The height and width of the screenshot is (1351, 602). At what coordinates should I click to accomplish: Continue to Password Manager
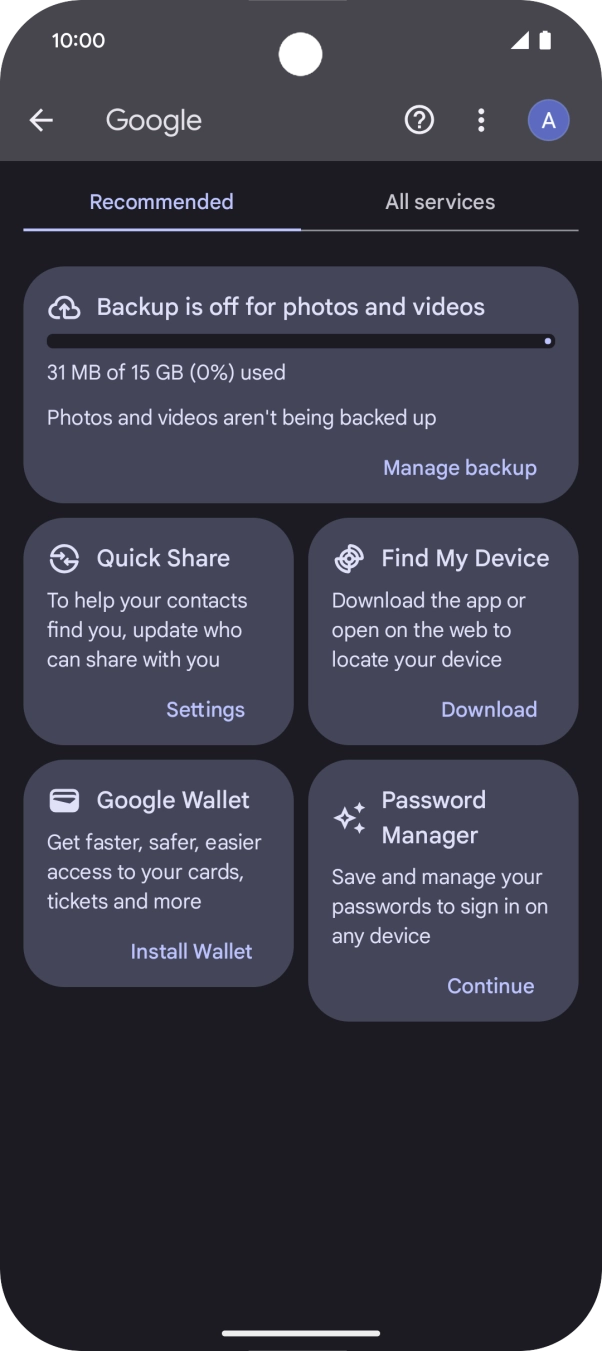click(x=490, y=986)
